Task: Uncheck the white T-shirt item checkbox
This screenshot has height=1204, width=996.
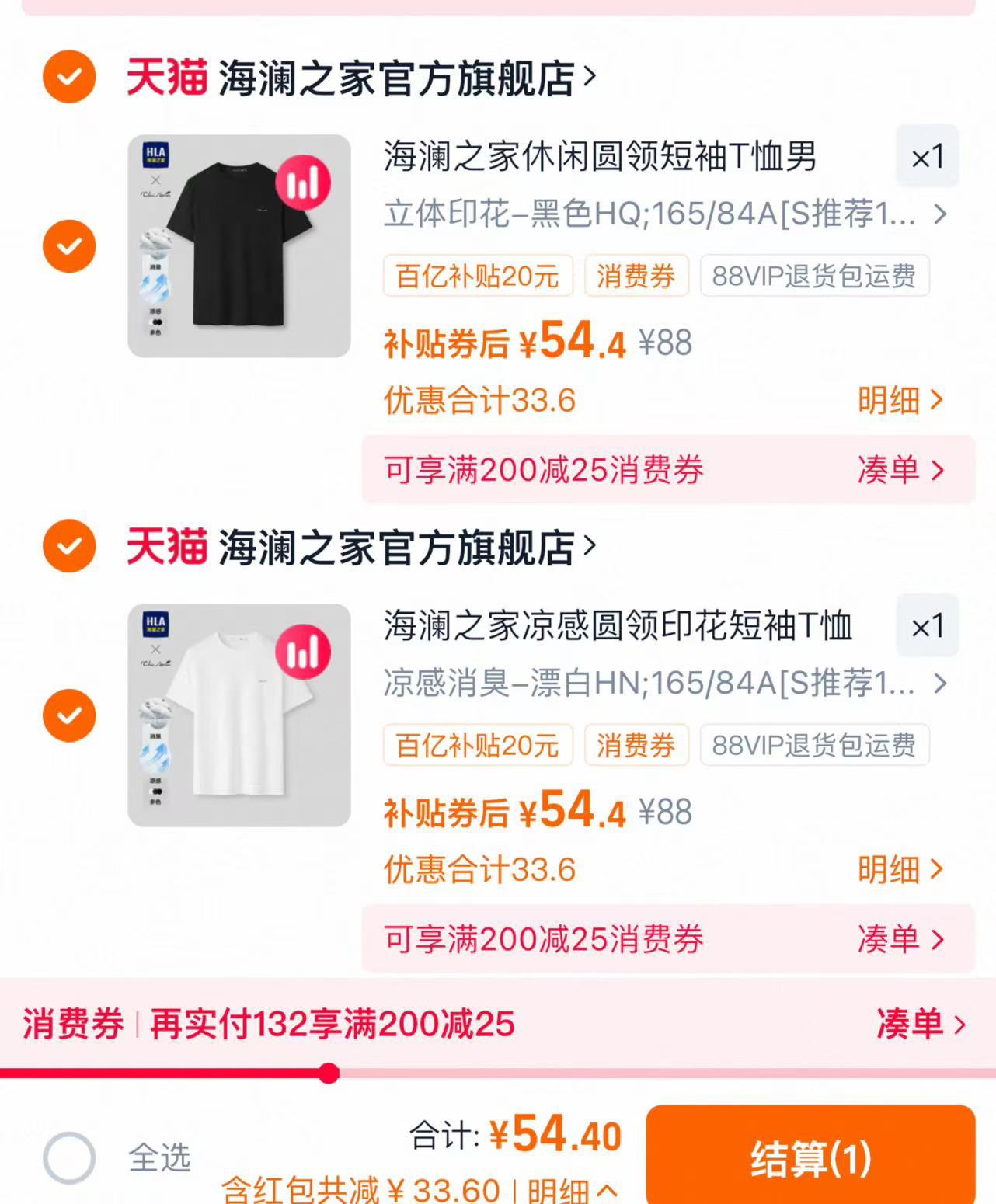Action: (69, 715)
